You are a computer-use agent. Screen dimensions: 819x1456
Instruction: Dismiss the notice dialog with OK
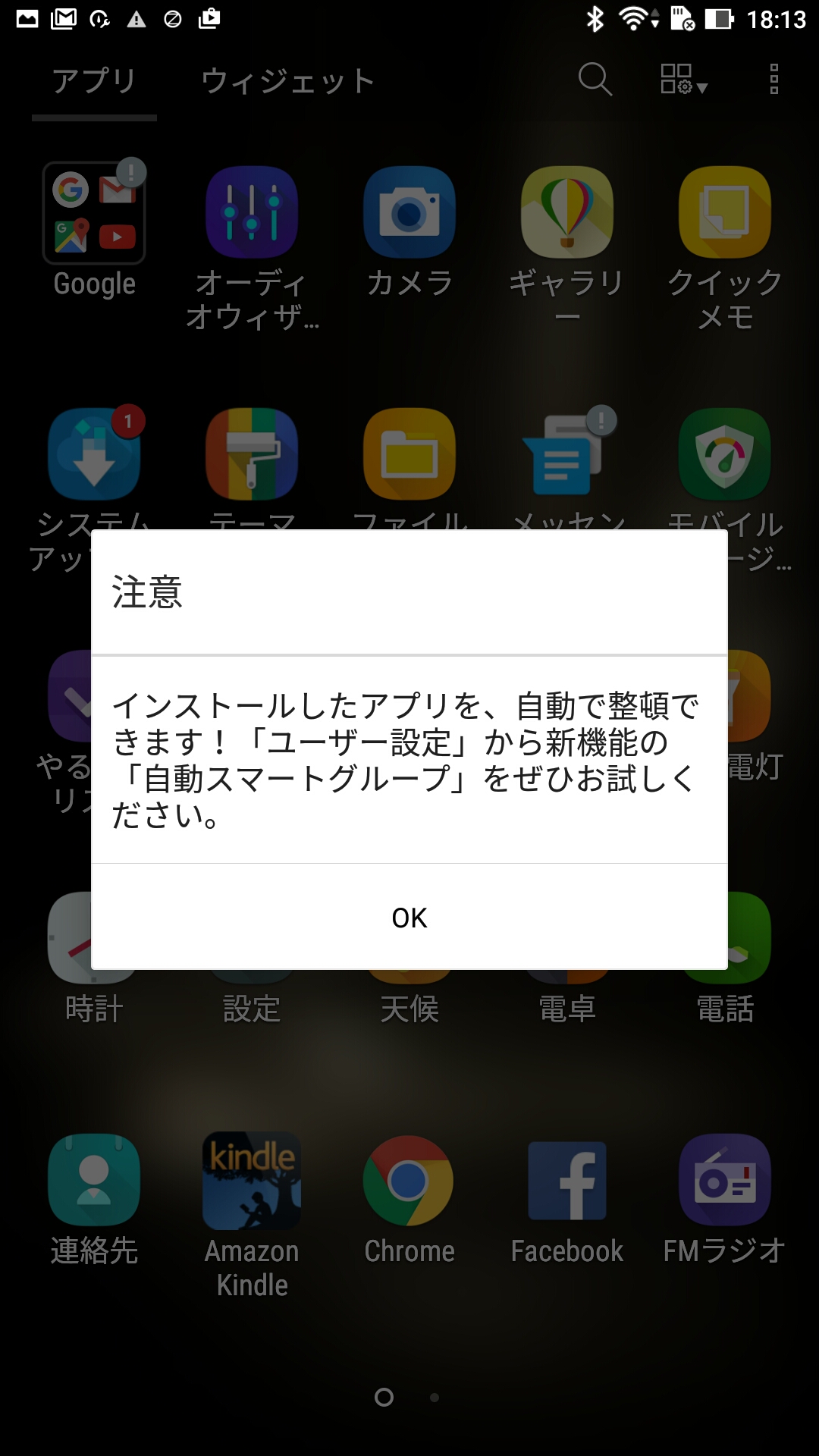[x=409, y=917]
